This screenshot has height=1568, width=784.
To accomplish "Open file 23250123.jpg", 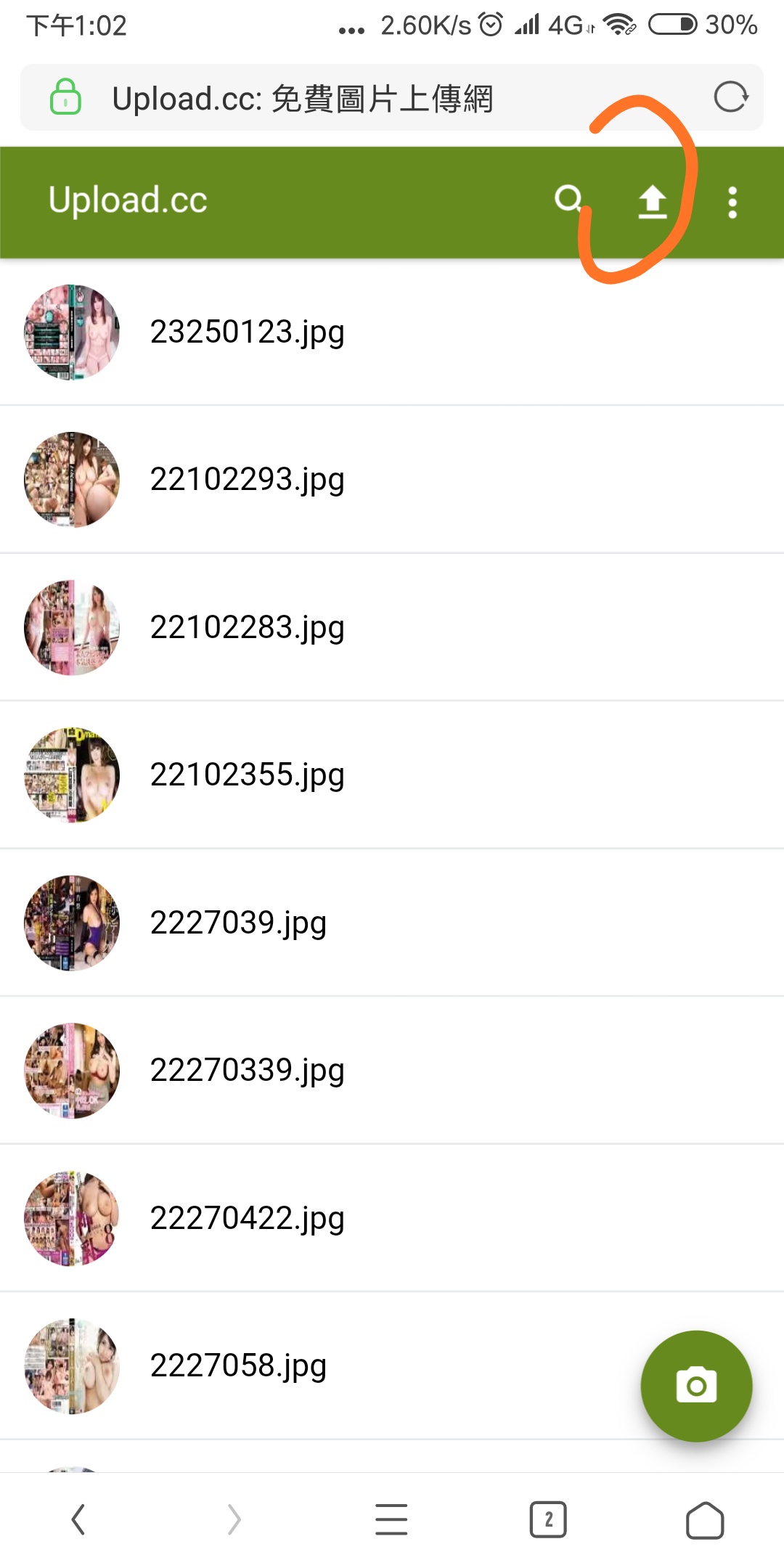I will tap(247, 332).
